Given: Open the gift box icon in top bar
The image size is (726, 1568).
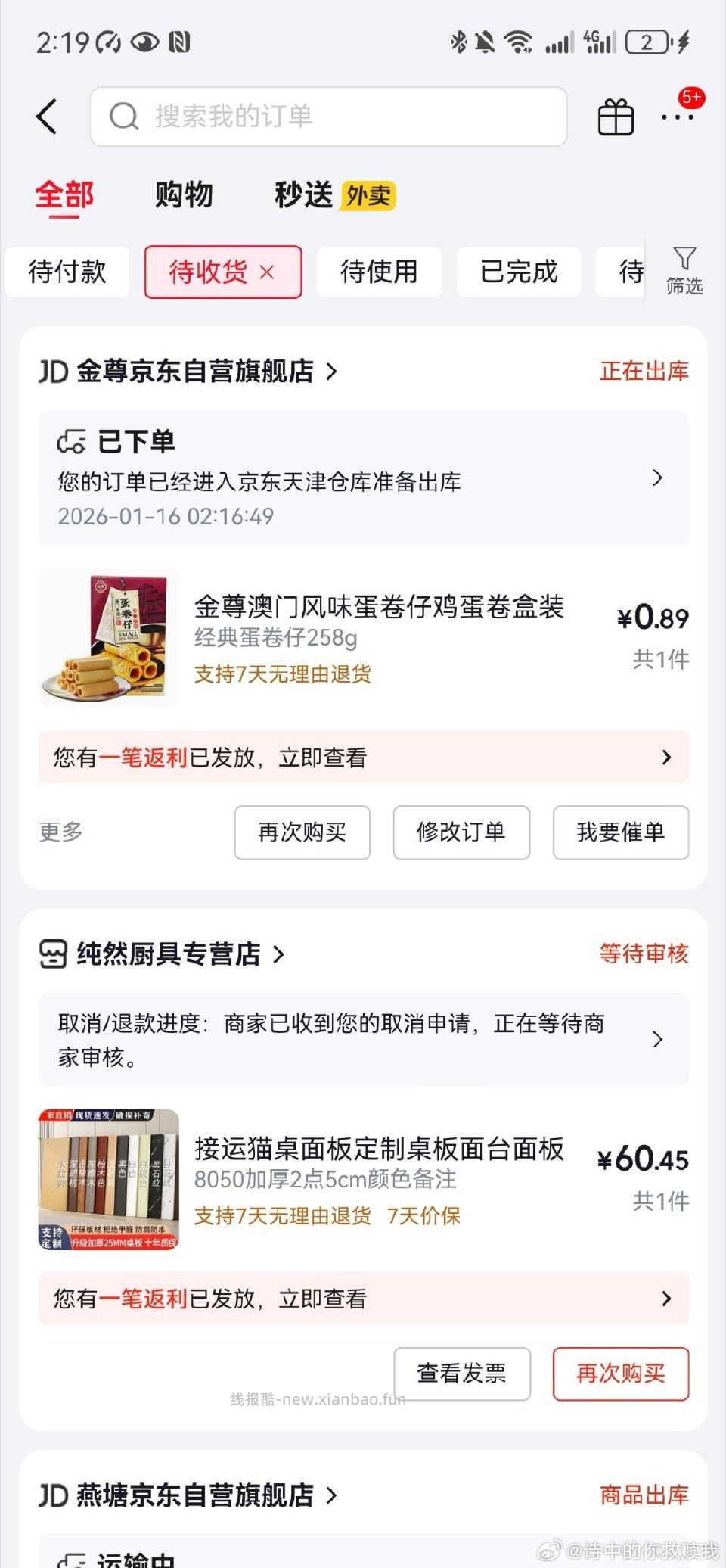Looking at the screenshot, I should tap(615, 117).
